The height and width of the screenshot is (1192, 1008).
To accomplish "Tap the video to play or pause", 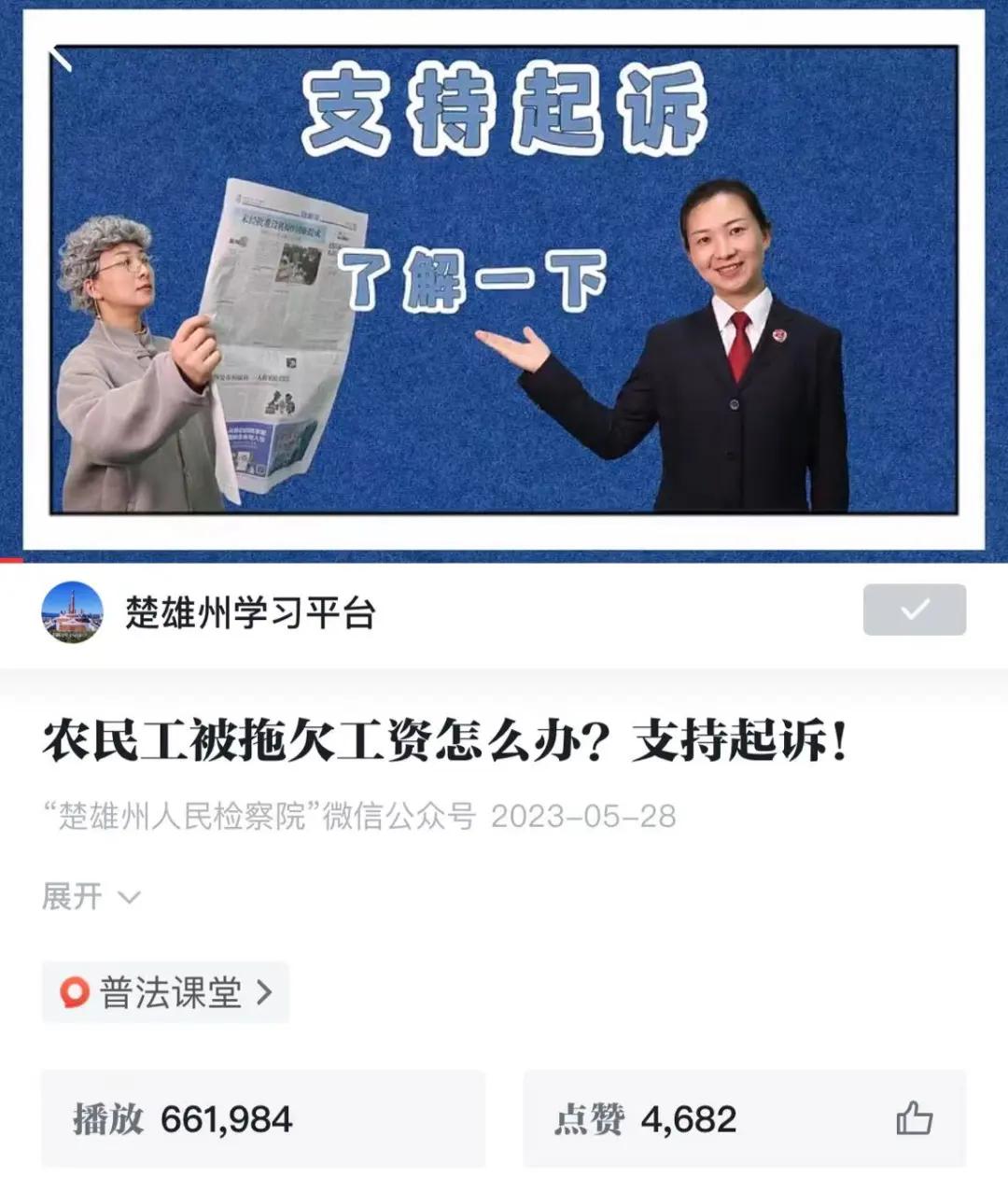I will click(x=504, y=280).
